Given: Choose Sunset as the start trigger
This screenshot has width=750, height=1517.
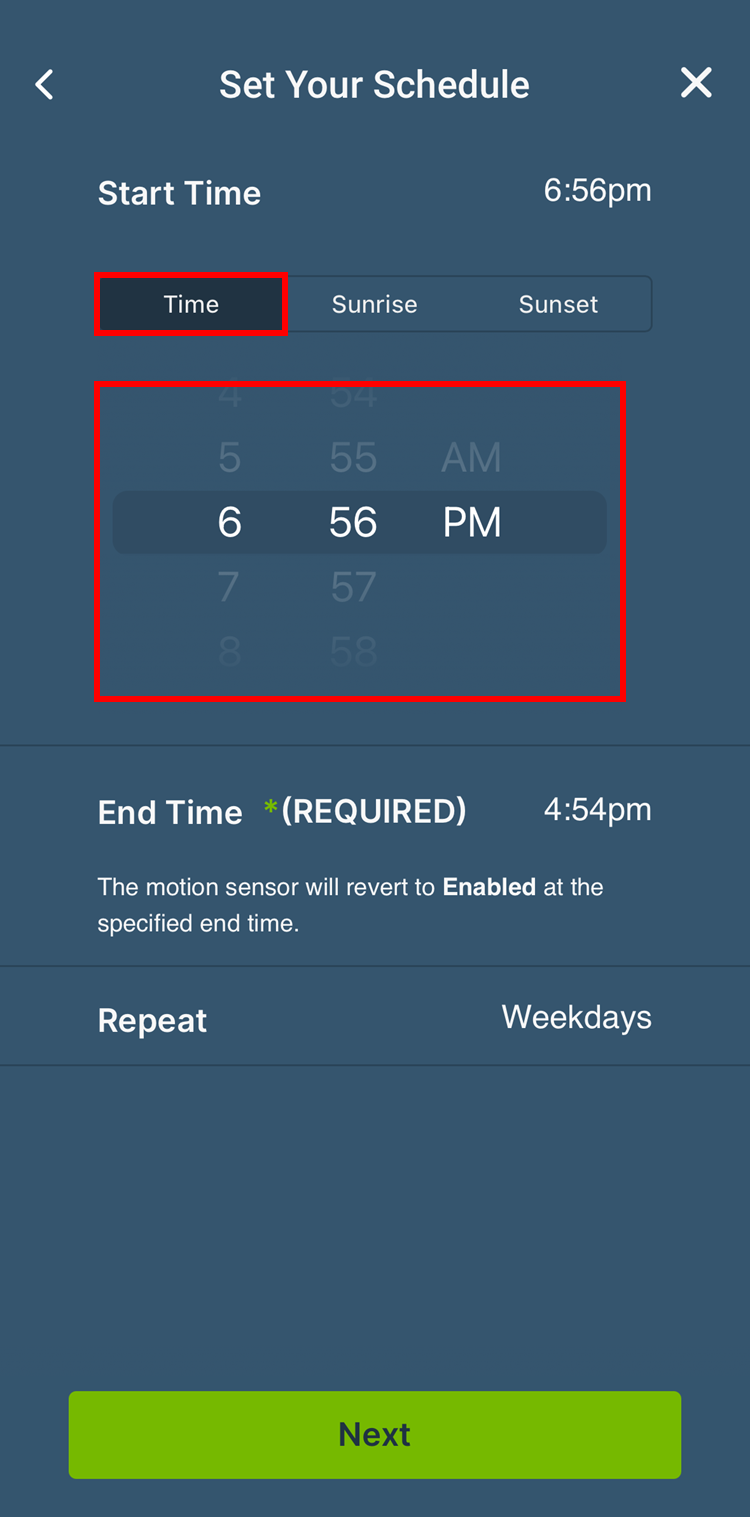Looking at the screenshot, I should coord(558,304).
